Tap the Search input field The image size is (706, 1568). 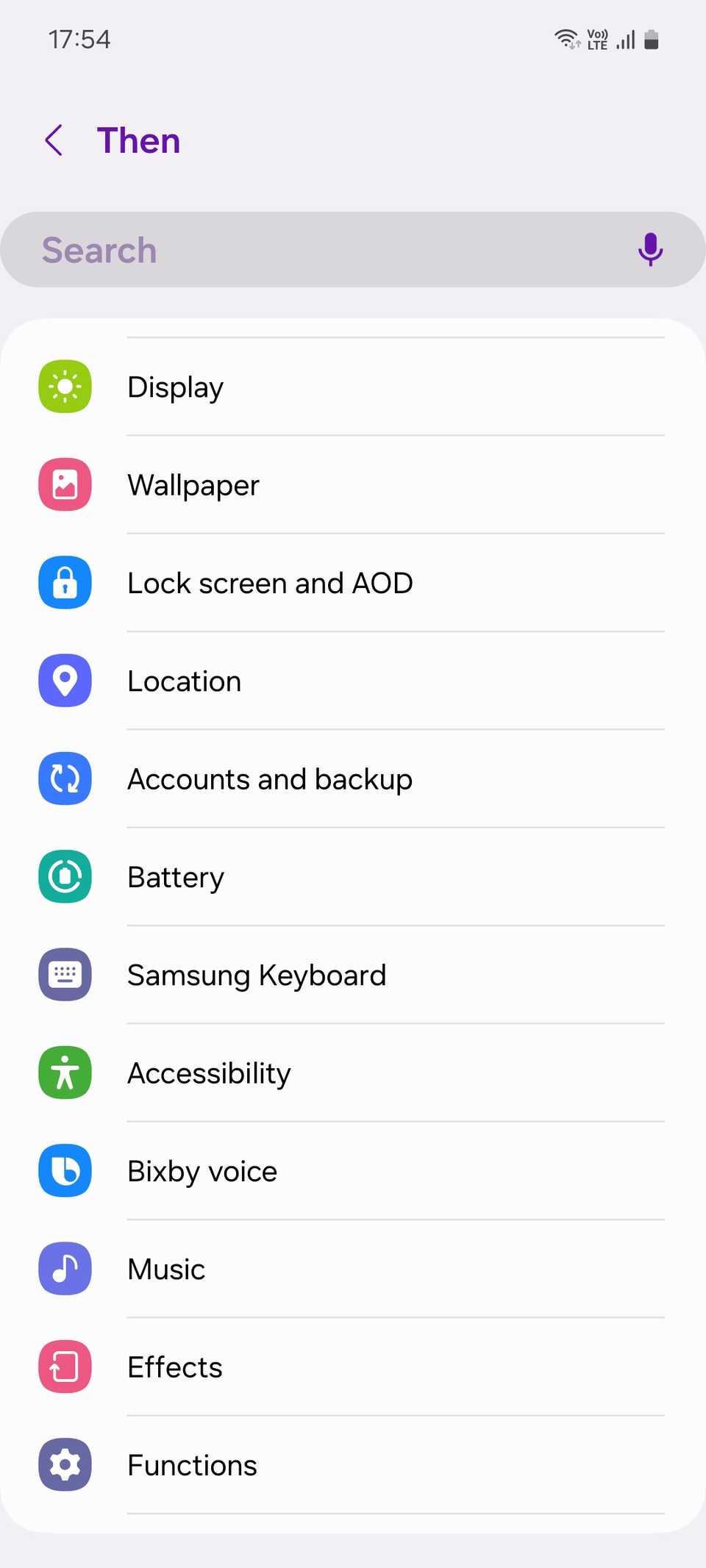coord(294,249)
